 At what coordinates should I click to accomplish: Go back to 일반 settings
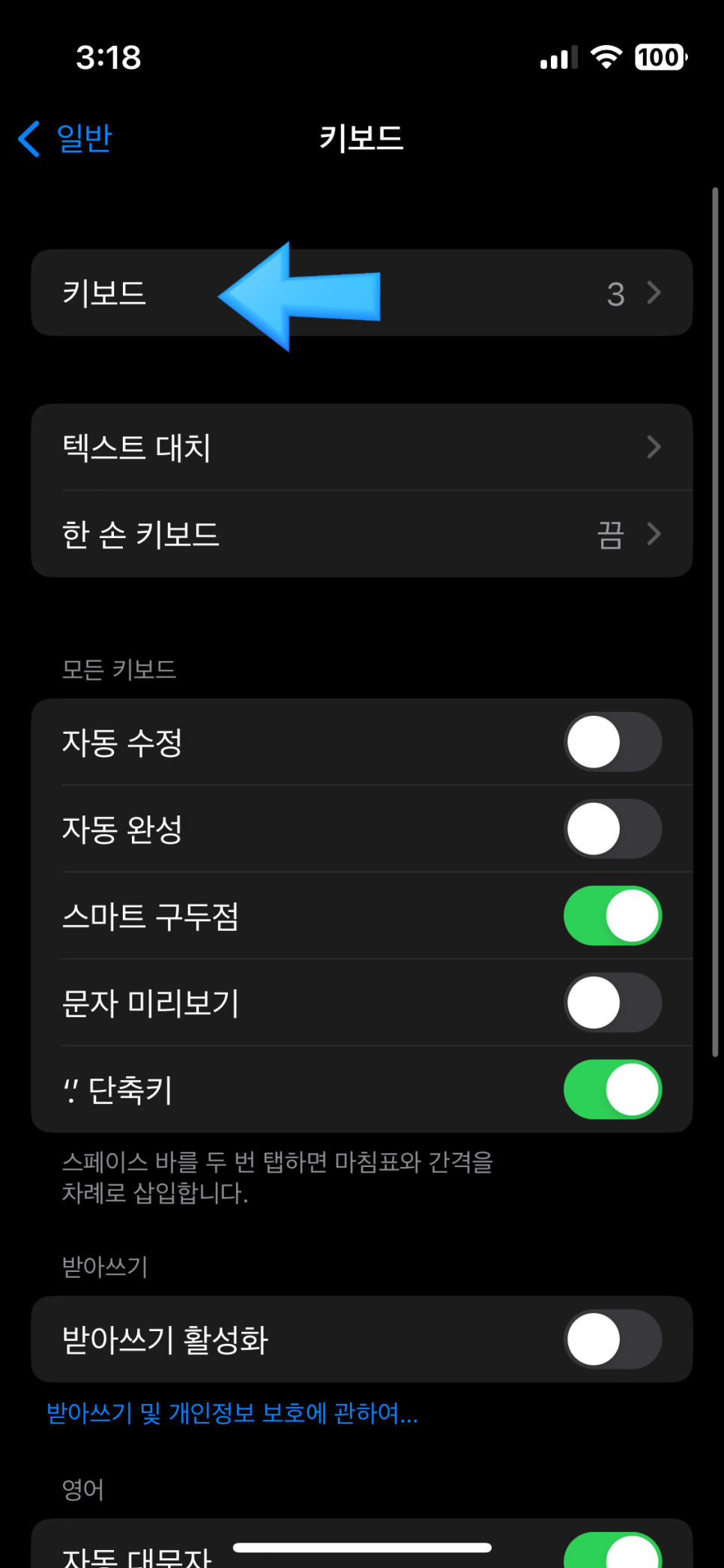tap(65, 139)
